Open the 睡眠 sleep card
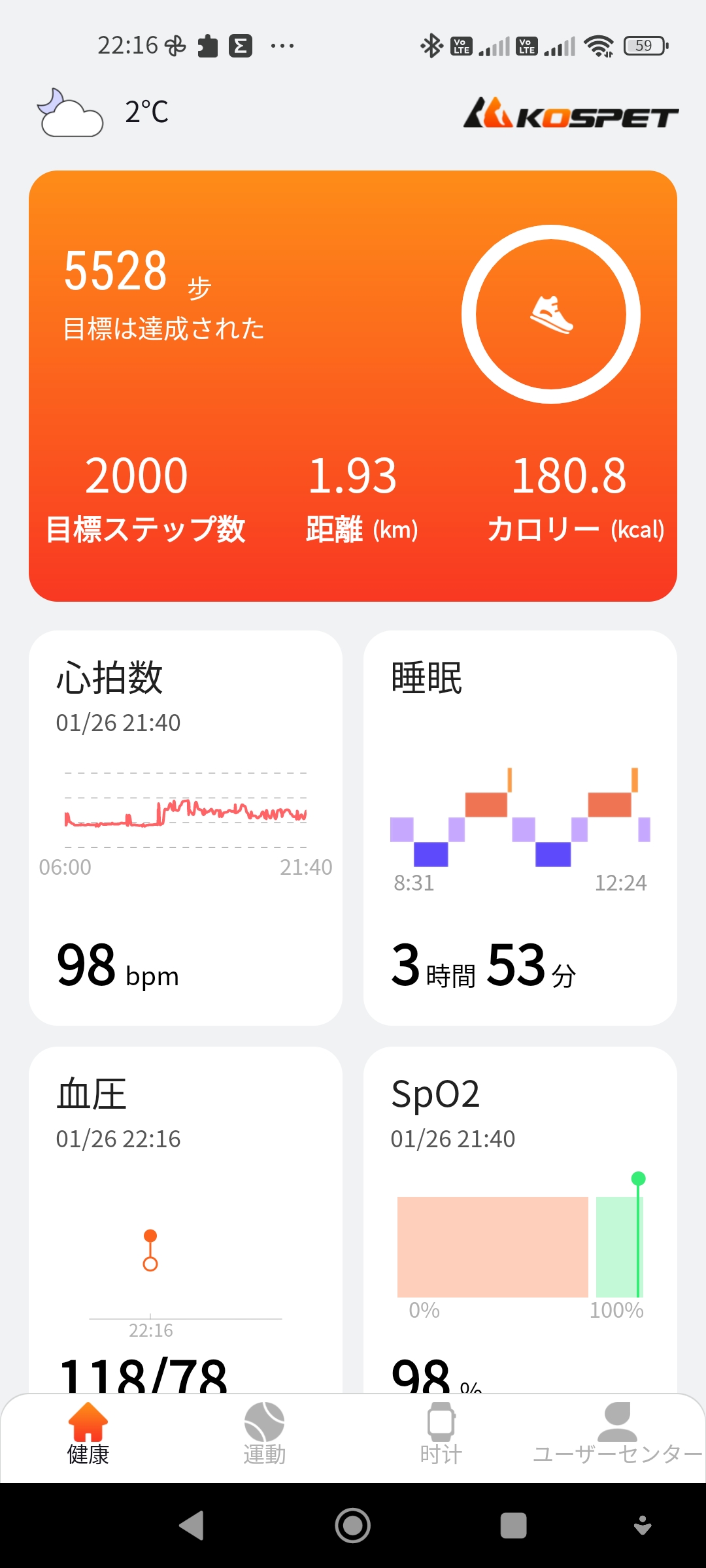This screenshot has width=706, height=1568. coord(520,828)
